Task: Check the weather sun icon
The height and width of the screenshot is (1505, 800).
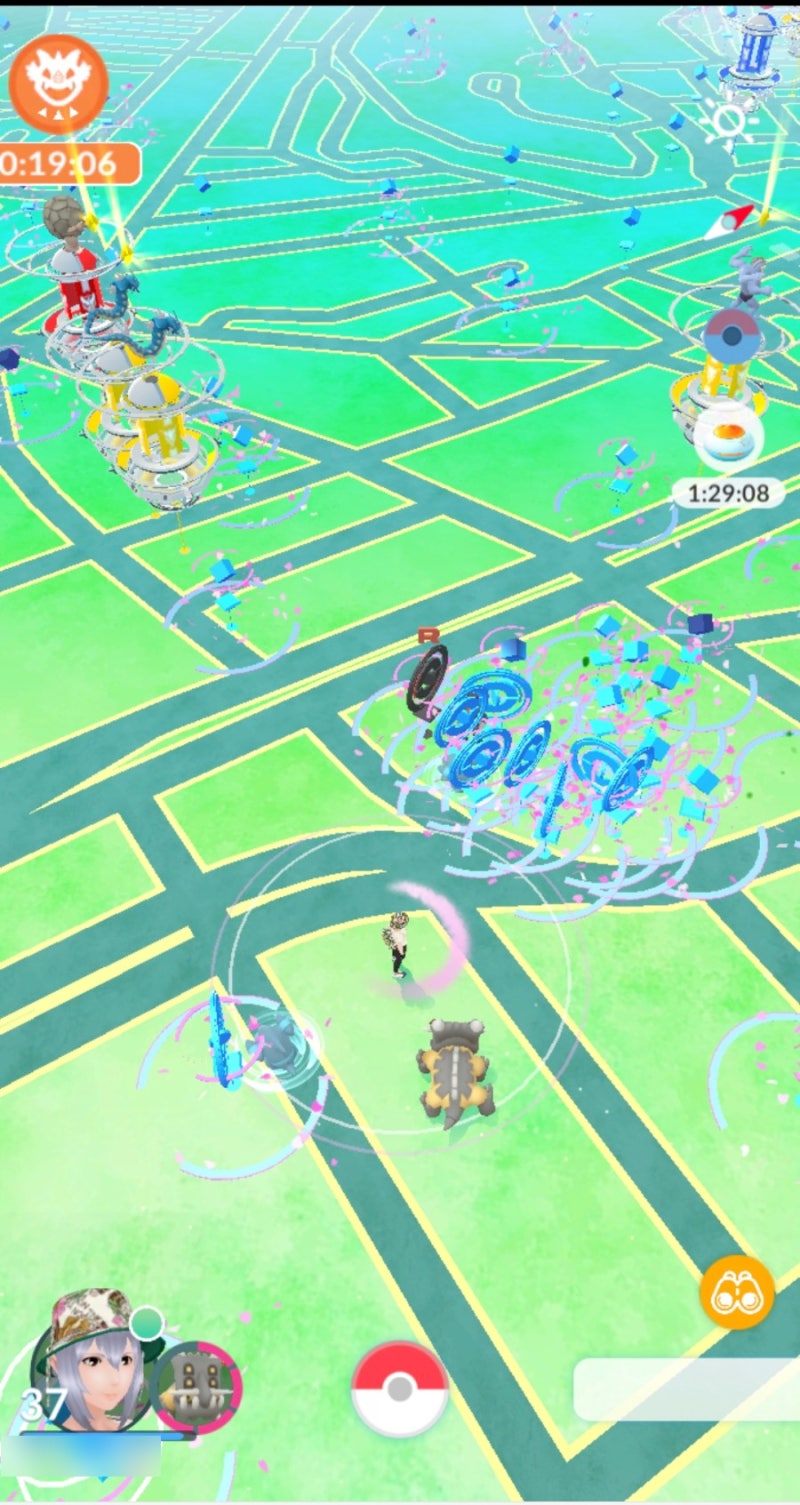Action: [x=729, y=121]
